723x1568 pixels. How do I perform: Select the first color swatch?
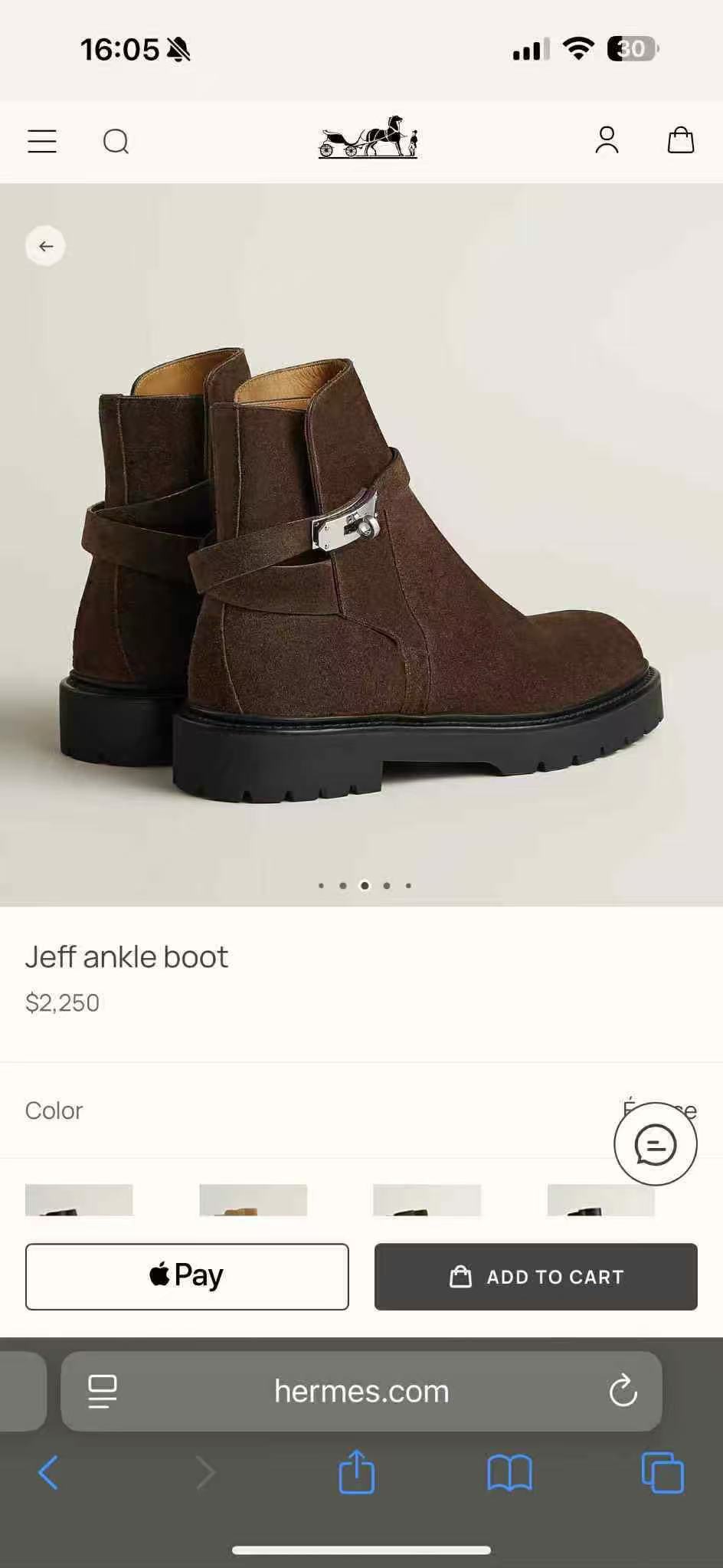coord(79,1200)
